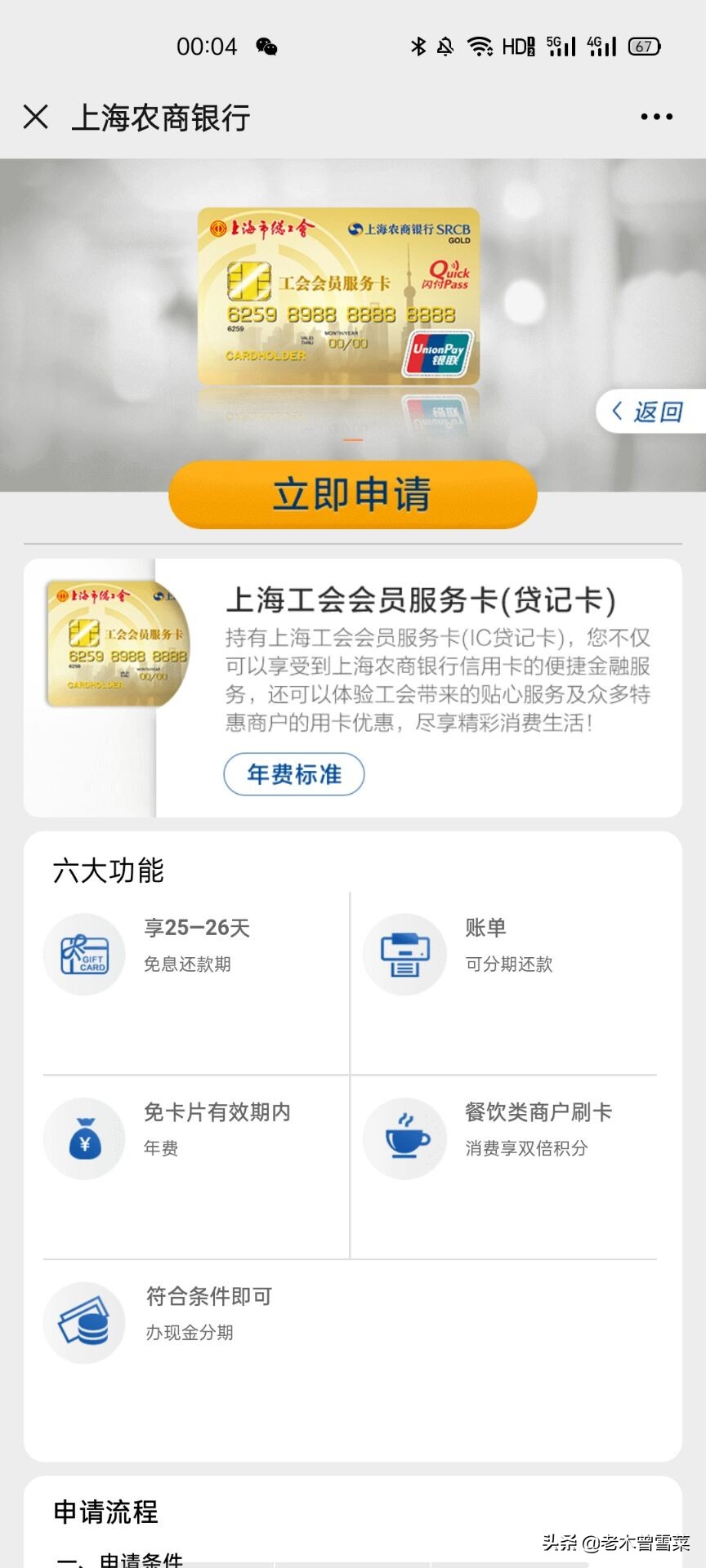This screenshot has height=1568, width=706.
Task: Click the coins icon next to 办现金分期
Action: [84, 1321]
